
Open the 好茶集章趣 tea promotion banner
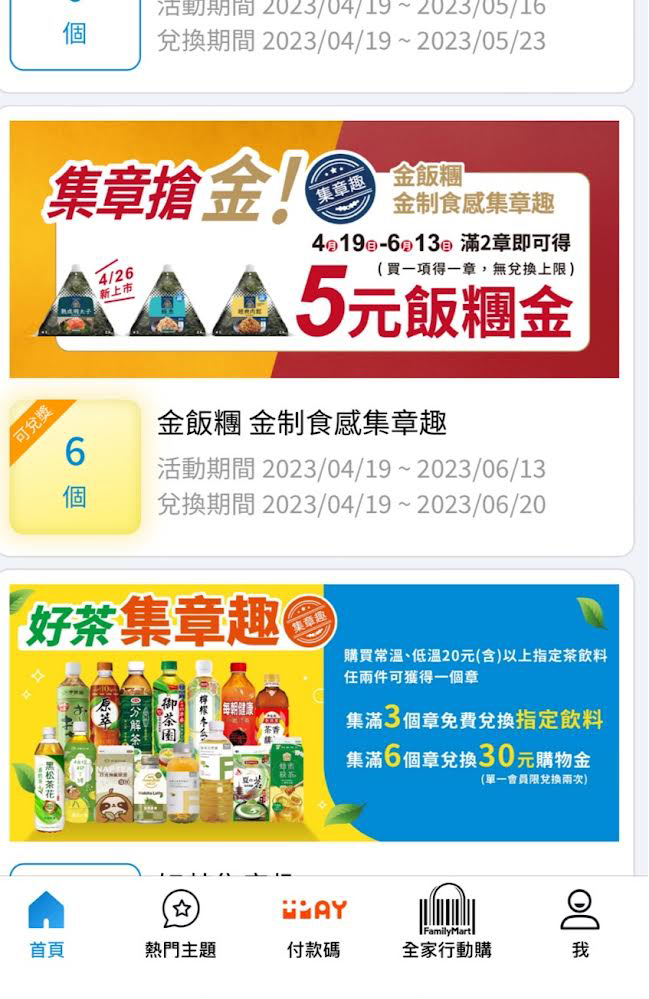[x=314, y=712]
